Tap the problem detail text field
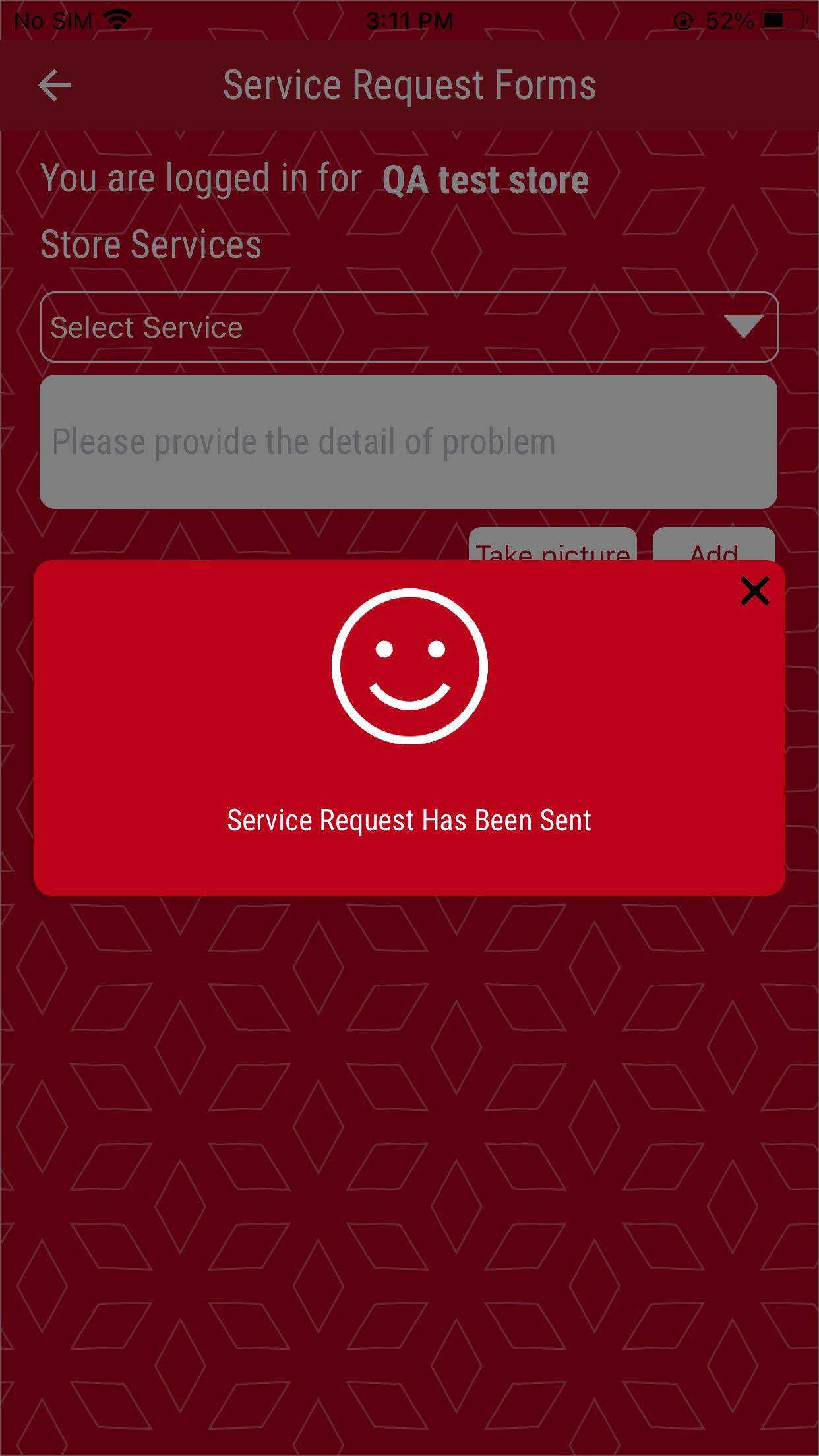 tap(408, 442)
